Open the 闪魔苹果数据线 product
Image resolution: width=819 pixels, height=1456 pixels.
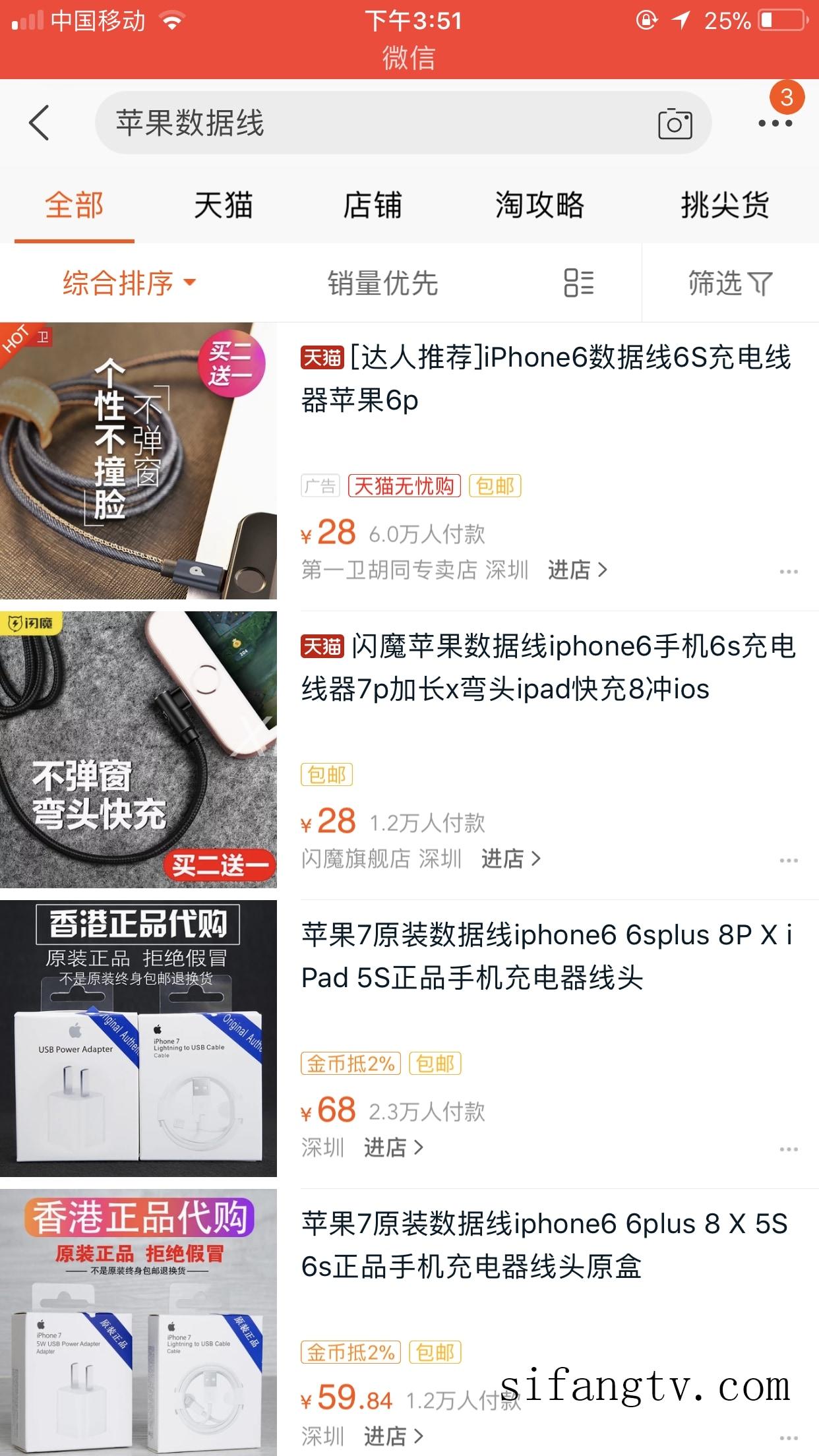tap(547, 667)
